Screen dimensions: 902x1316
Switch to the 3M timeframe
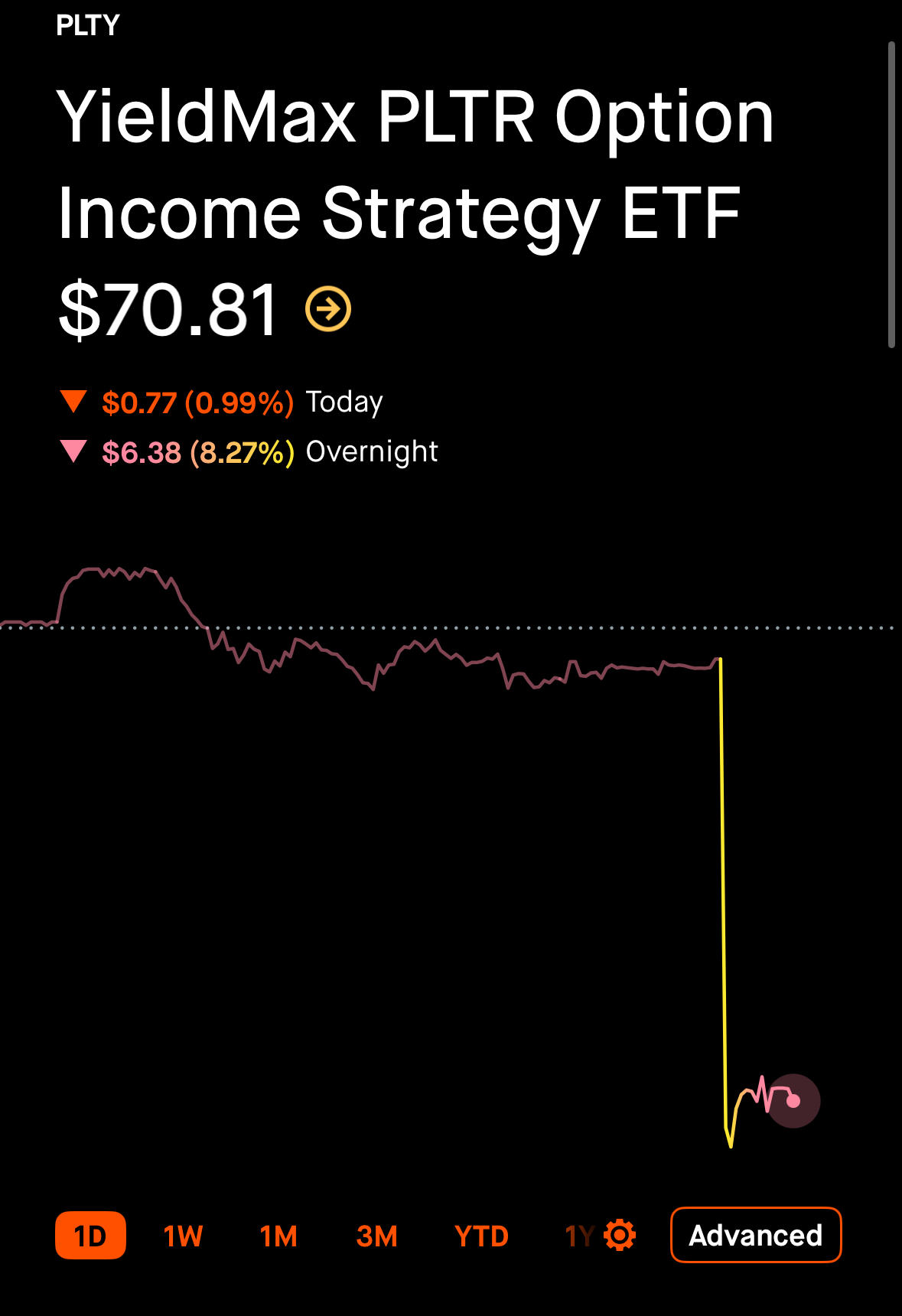click(376, 1236)
